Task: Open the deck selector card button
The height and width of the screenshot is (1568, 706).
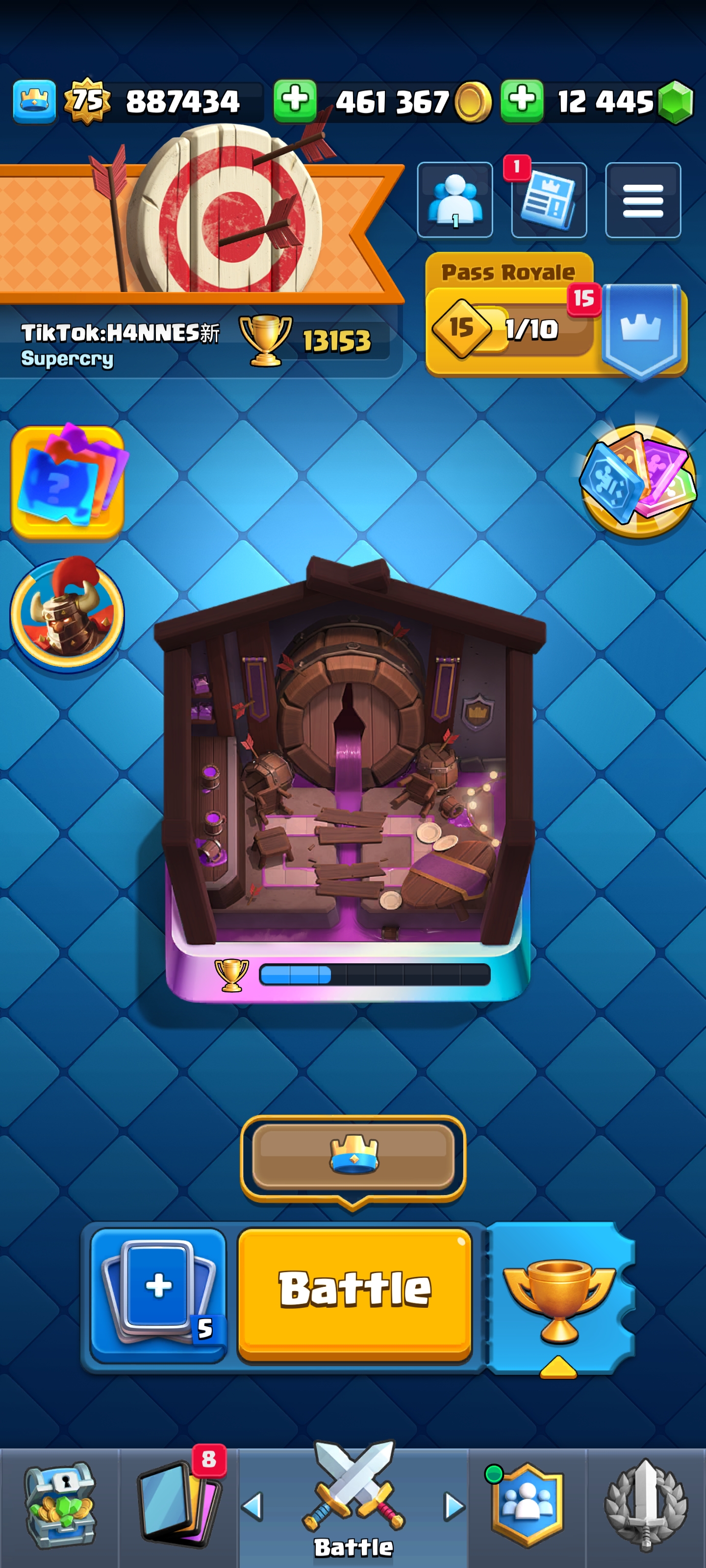Action: click(158, 1294)
